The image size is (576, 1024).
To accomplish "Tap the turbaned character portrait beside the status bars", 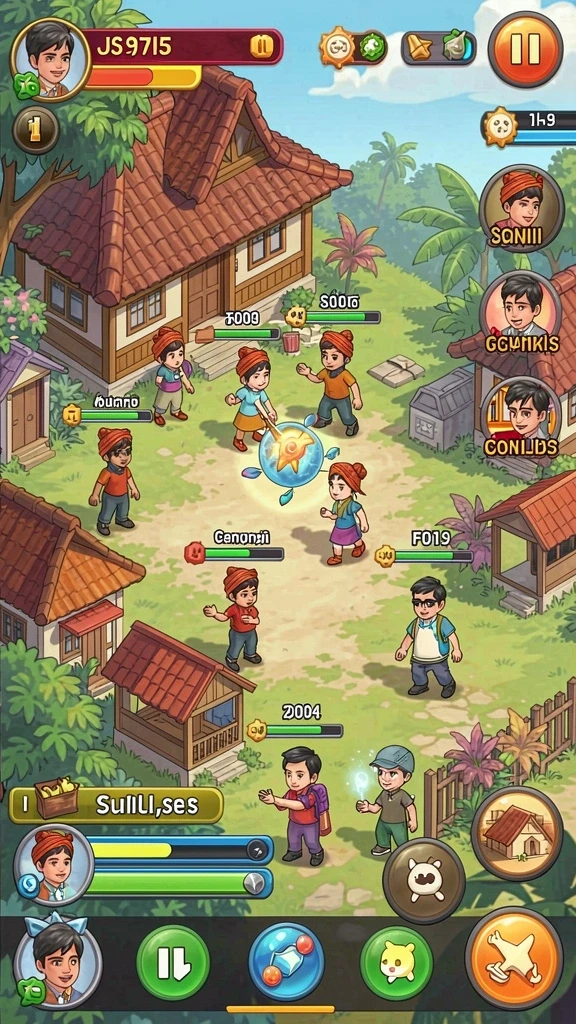I will 54,864.
